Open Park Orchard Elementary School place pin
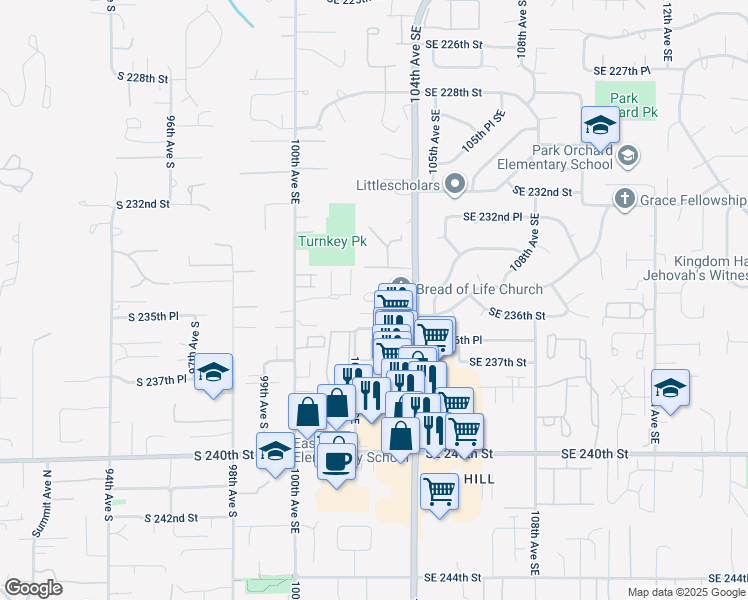The height and width of the screenshot is (600, 748). coord(627,155)
